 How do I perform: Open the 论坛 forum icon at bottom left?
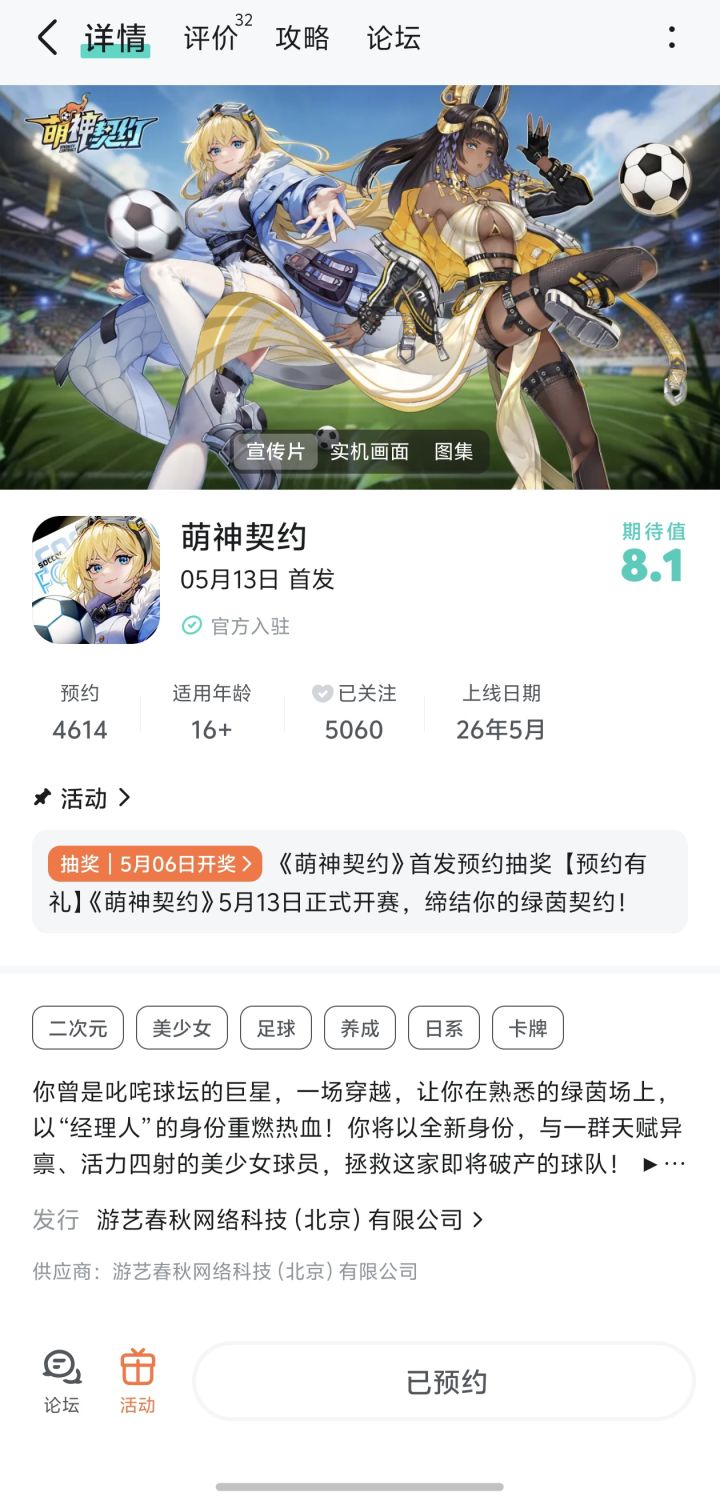click(x=61, y=1378)
